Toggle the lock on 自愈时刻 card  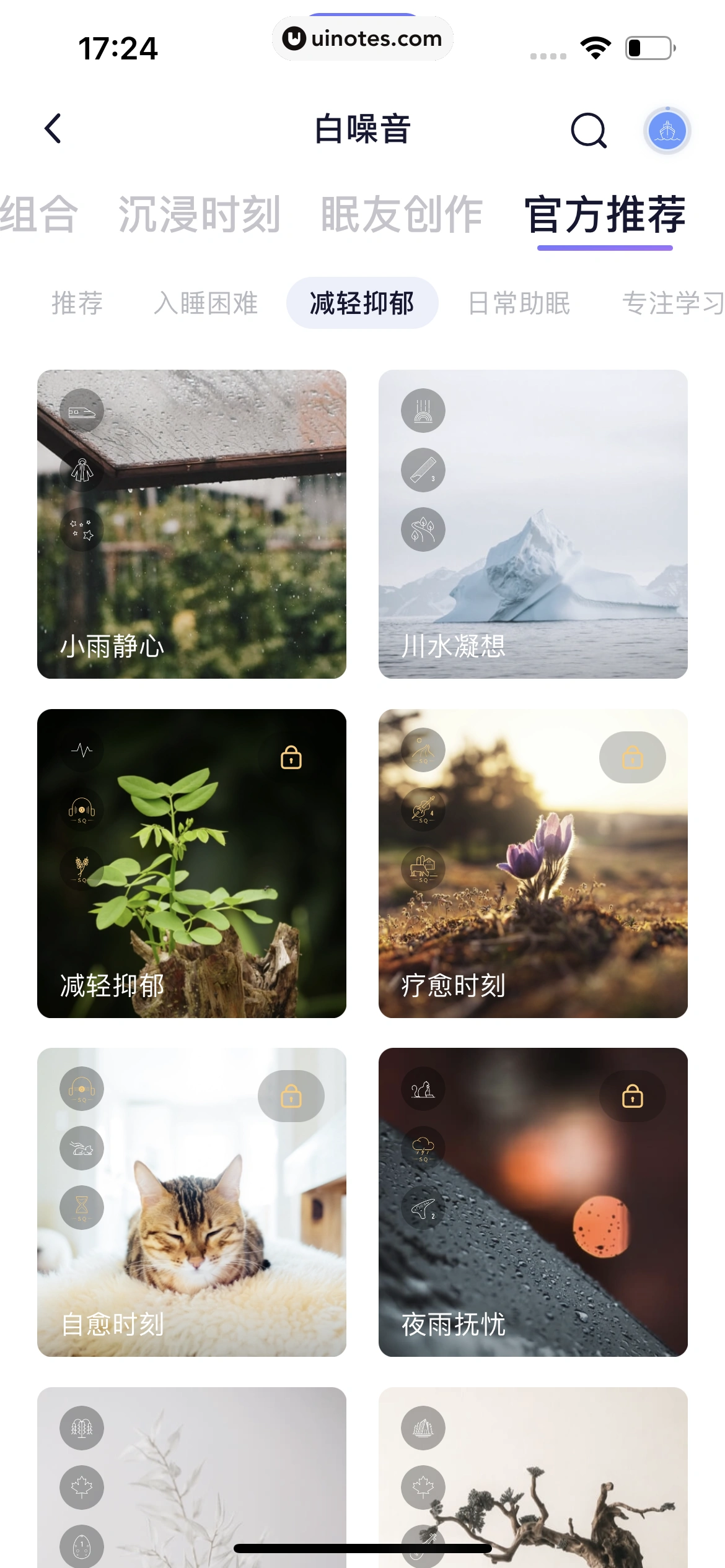click(291, 1096)
